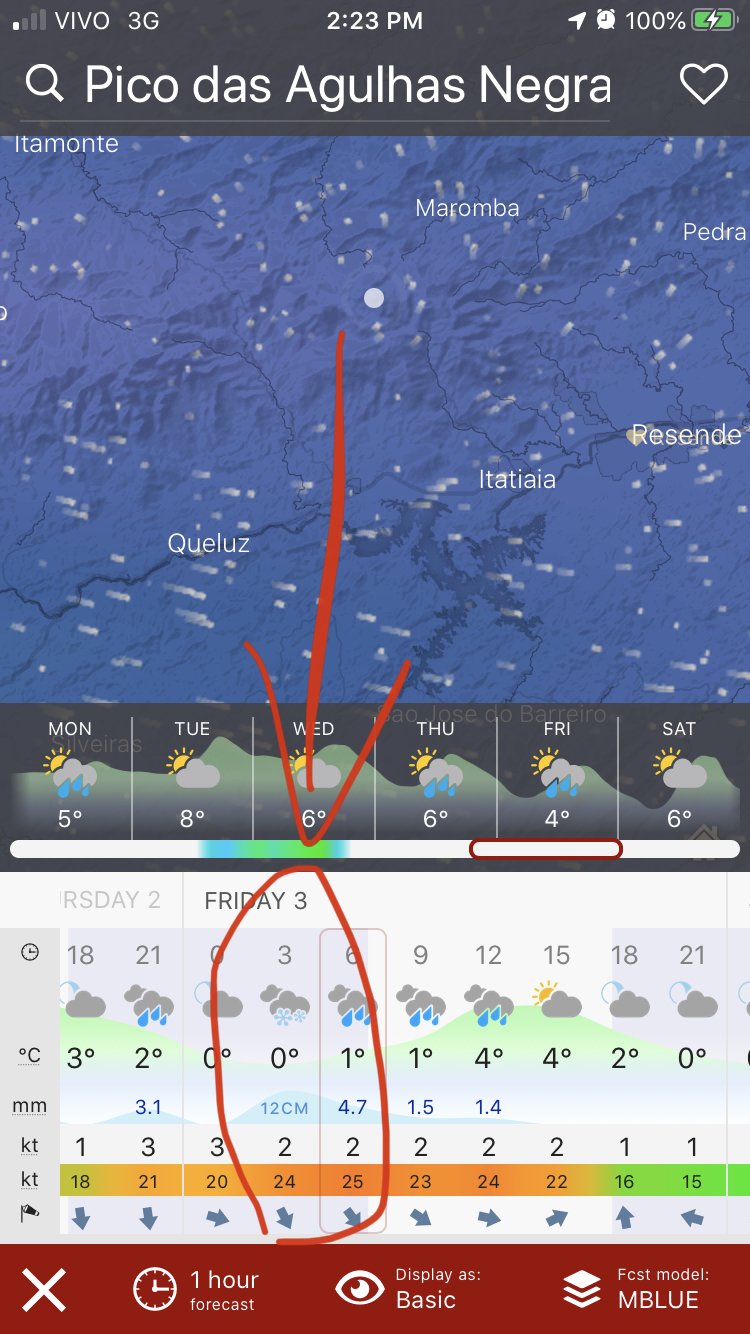The image size is (750, 1334).
Task: Tap the Friday 9 o'clock forecast column
Action: 421,1082
